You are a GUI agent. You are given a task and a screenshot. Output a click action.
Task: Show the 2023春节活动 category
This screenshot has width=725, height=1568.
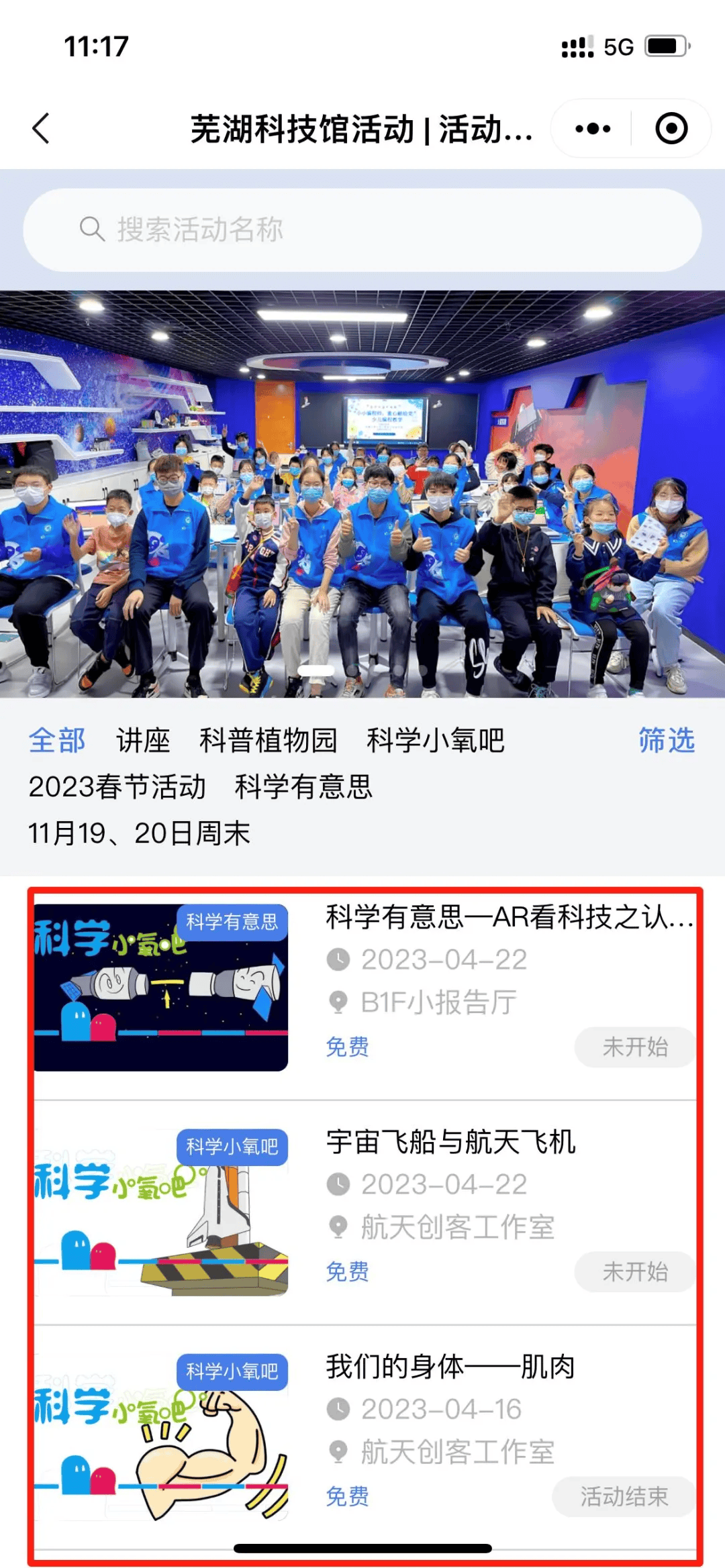click(x=117, y=787)
